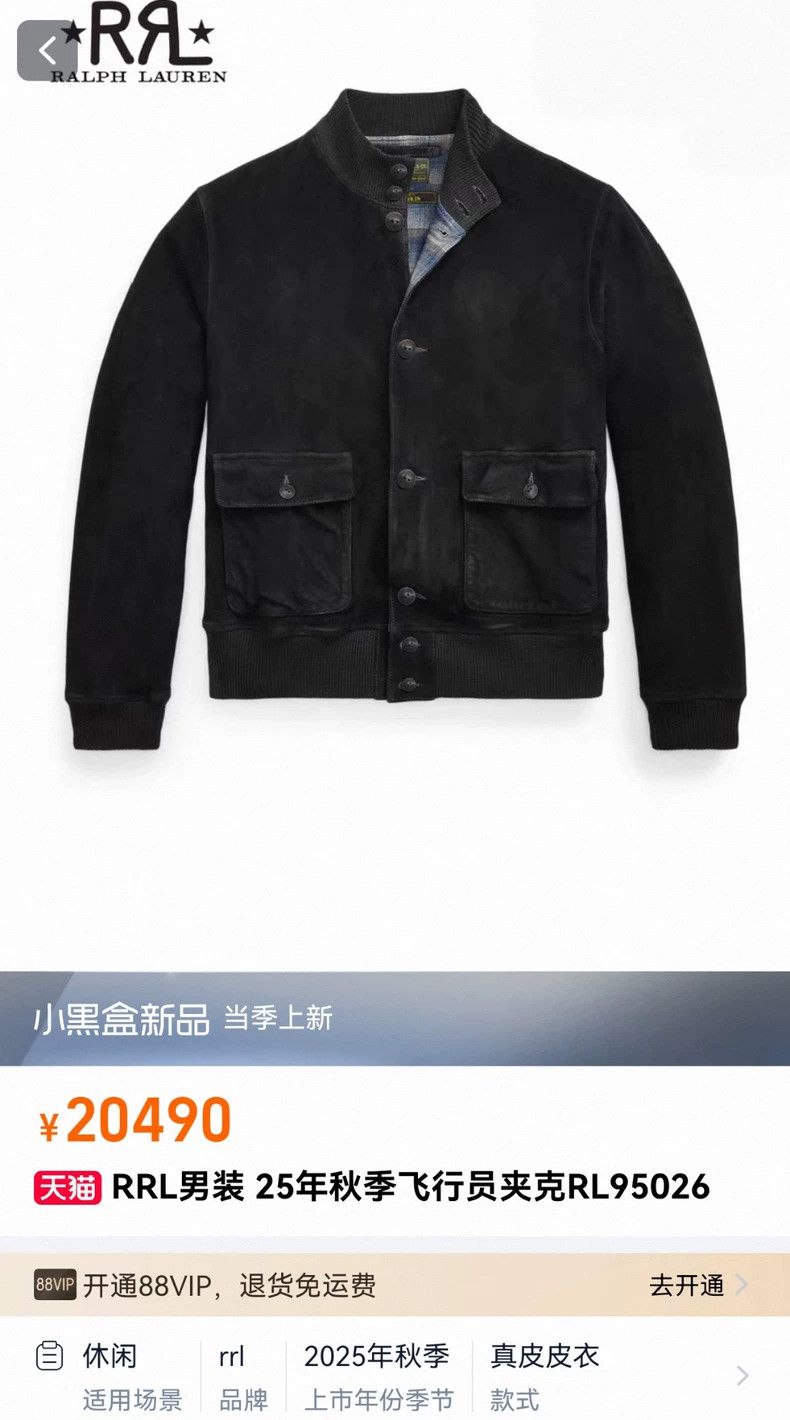
Task: Click the rrl brand attribute value
Action: point(233,1358)
